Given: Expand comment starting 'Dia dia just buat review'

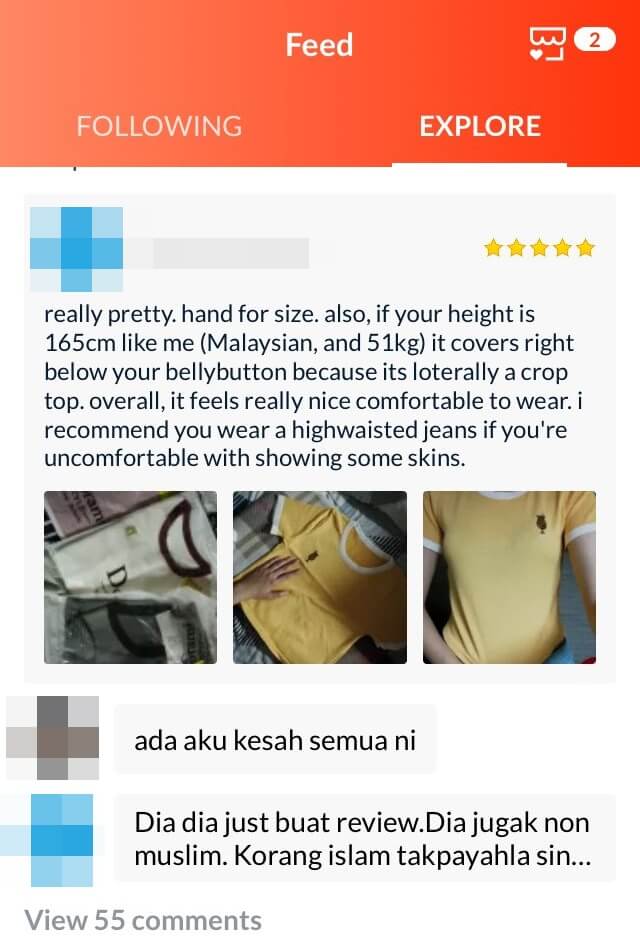Looking at the screenshot, I should point(362,839).
